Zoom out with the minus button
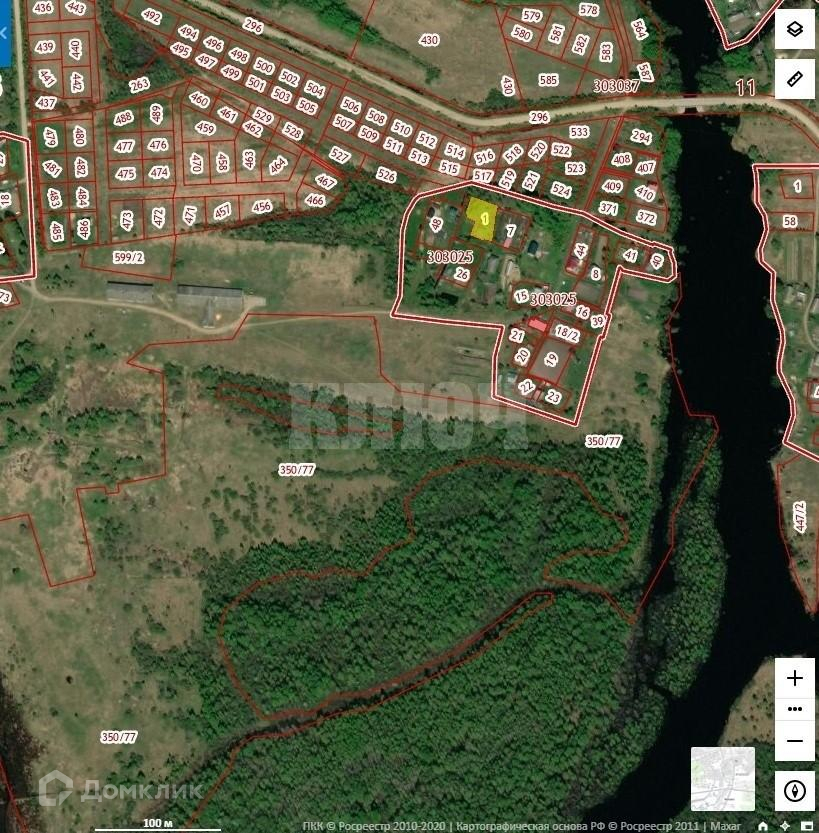This screenshot has width=819, height=833. coord(794,741)
